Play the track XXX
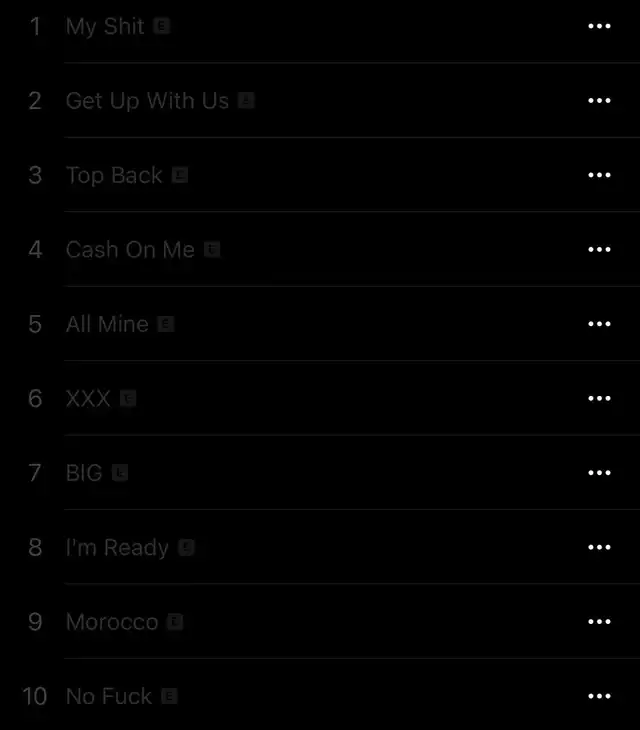This screenshot has width=640, height=730. click(88, 399)
